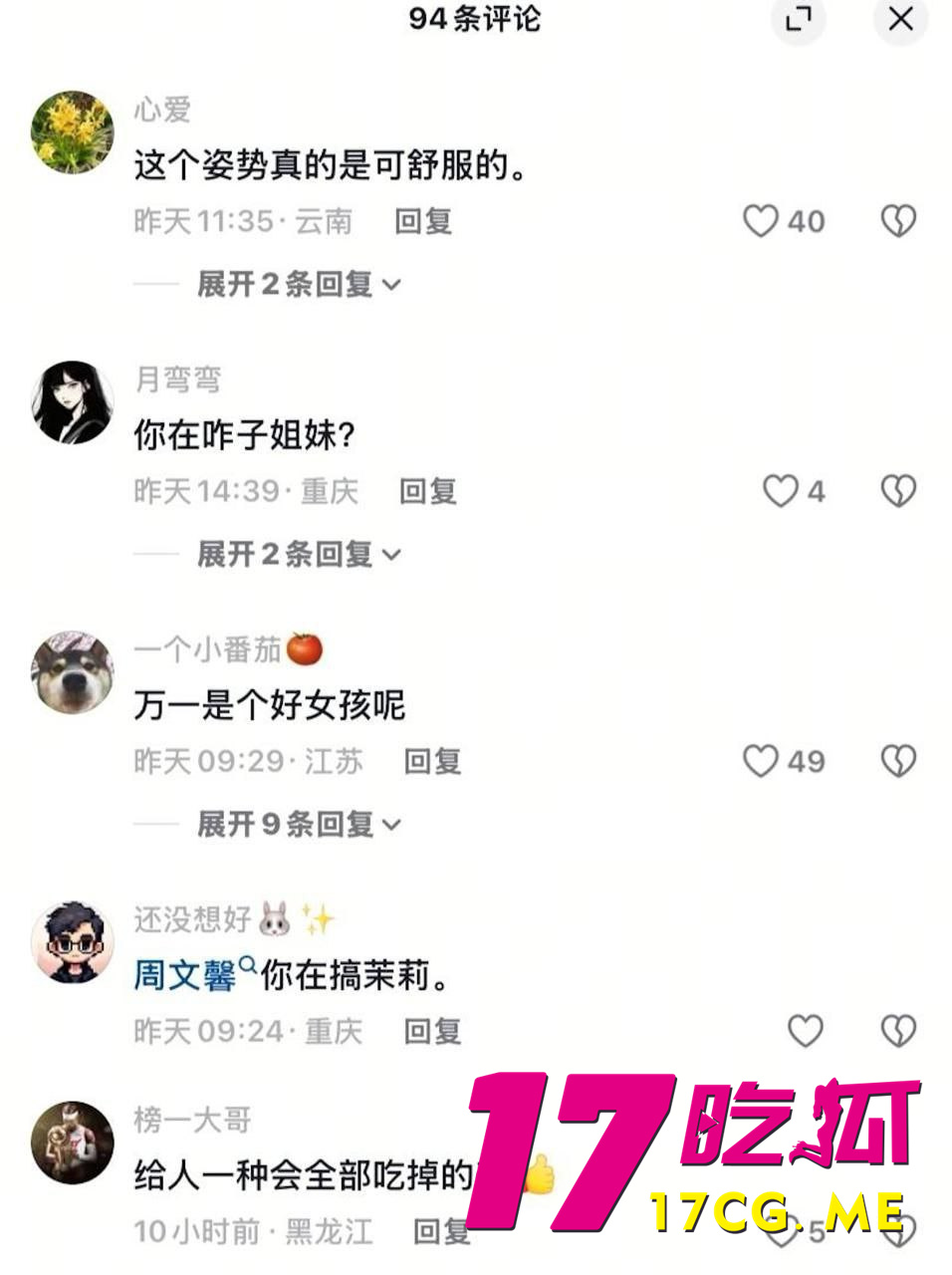This screenshot has height=1275, width=952.
Task: Reply to 月弯弯's comment
Action: coord(428,491)
